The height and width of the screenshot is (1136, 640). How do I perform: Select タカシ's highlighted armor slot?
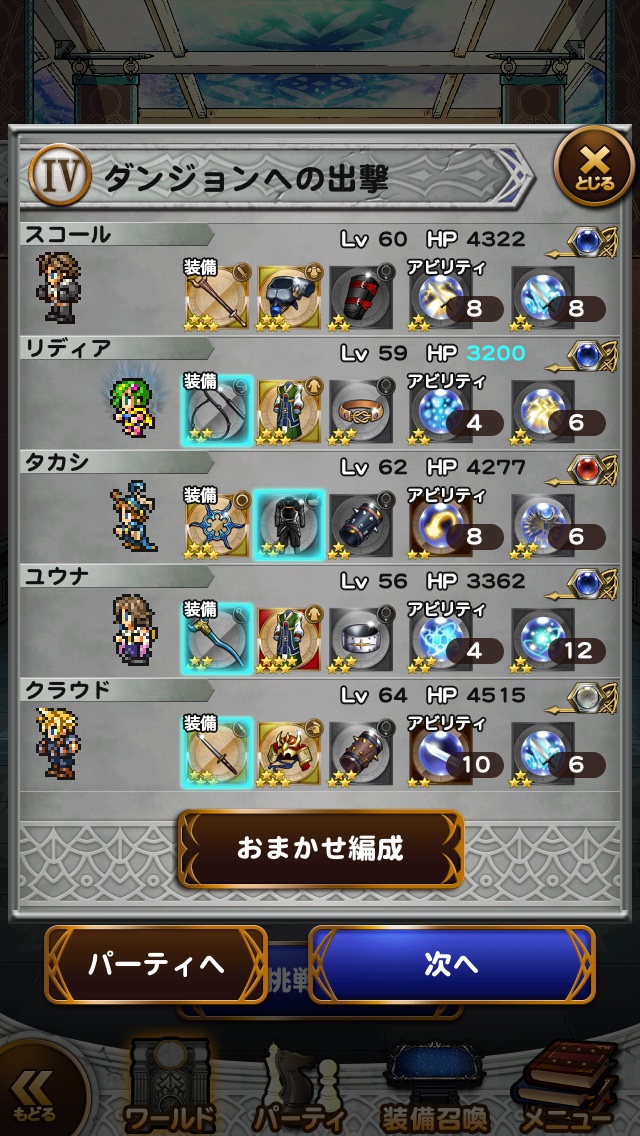[x=288, y=525]
